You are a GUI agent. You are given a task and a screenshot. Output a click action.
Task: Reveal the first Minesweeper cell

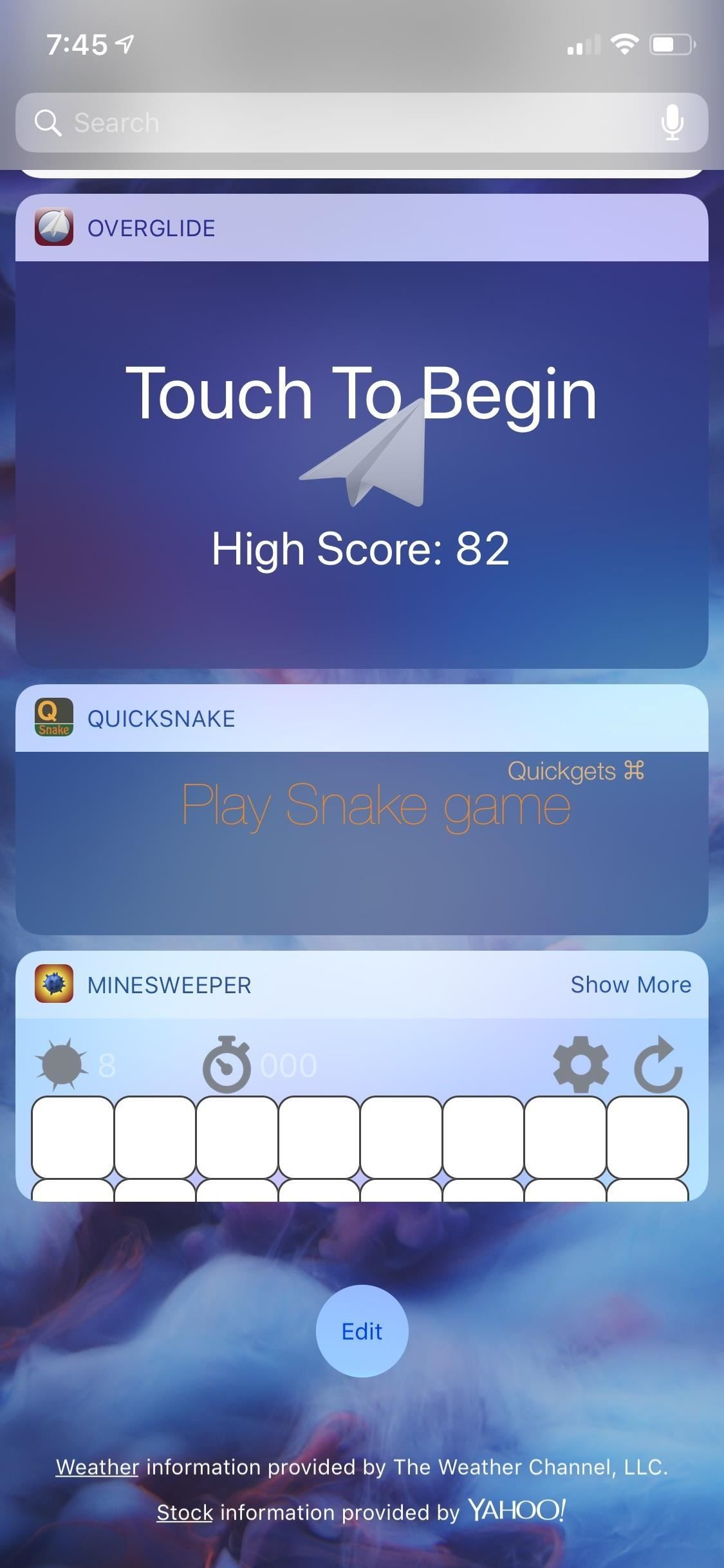pyautogui.click(x=73, y=1137)
